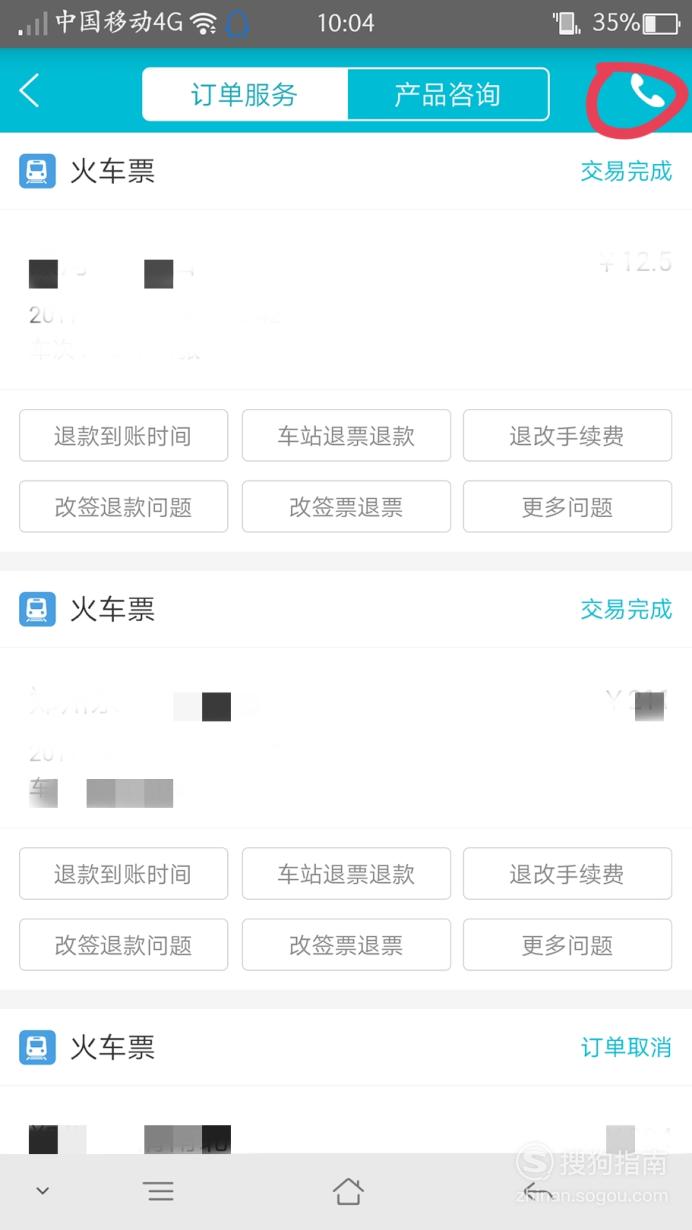Tap 改签票退票 under the second train ticket order
Screen dimensions: 692x1230
click(x=346, y=945)
